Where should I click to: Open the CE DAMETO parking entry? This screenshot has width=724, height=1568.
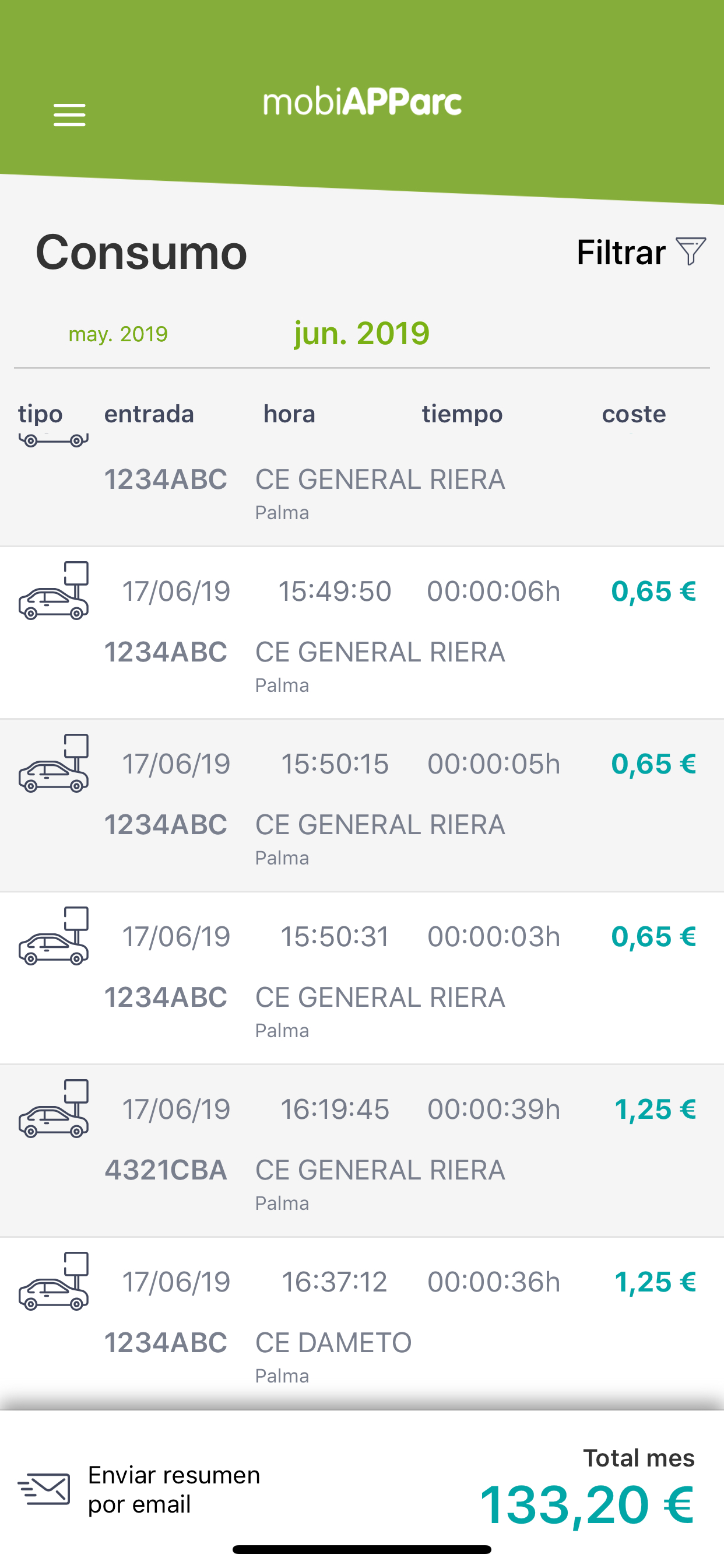(x=362, y=1321)
